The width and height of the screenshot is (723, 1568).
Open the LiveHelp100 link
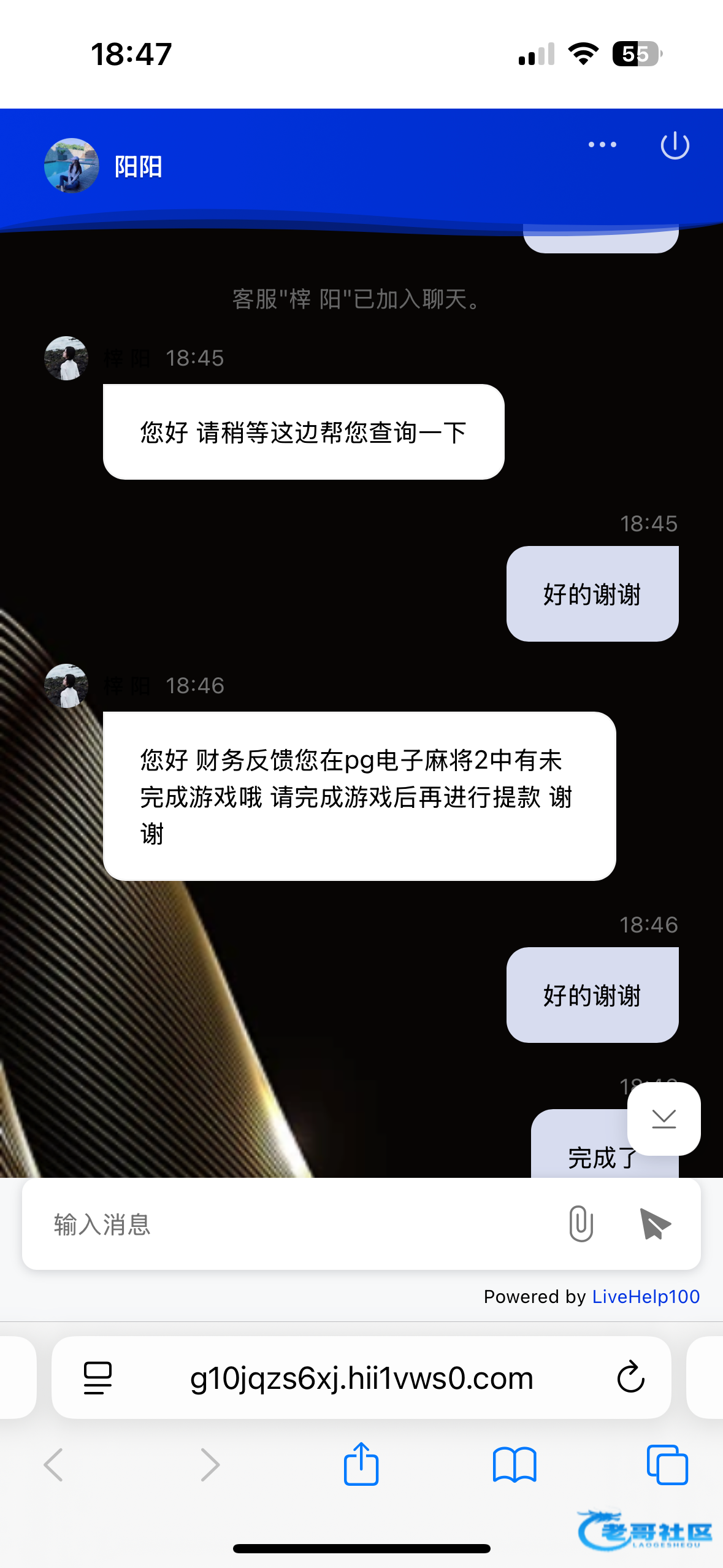click(646, 1296)
